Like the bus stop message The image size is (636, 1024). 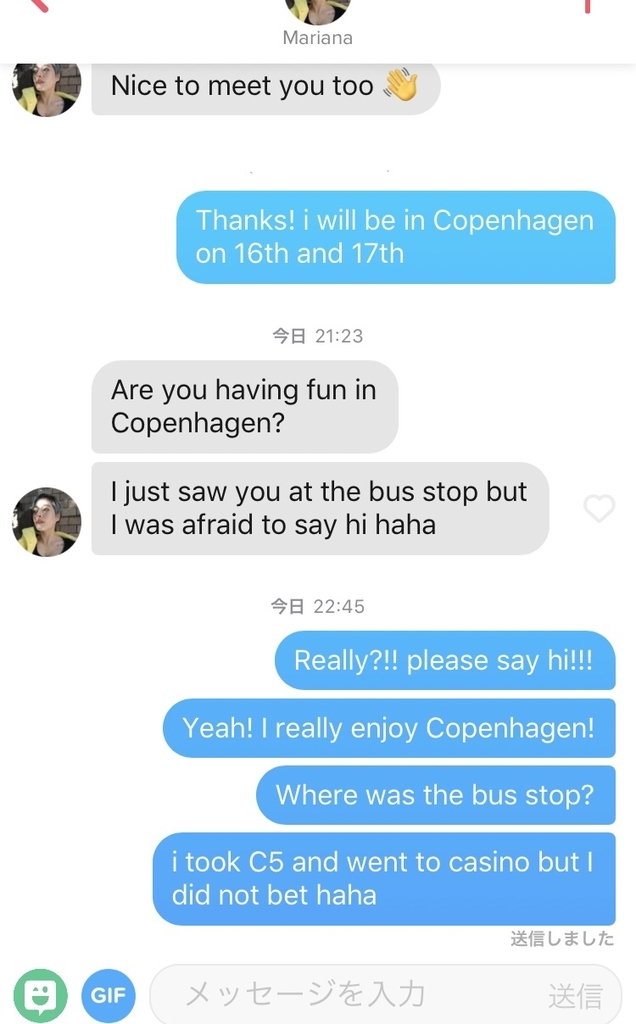tap(599, 509)
